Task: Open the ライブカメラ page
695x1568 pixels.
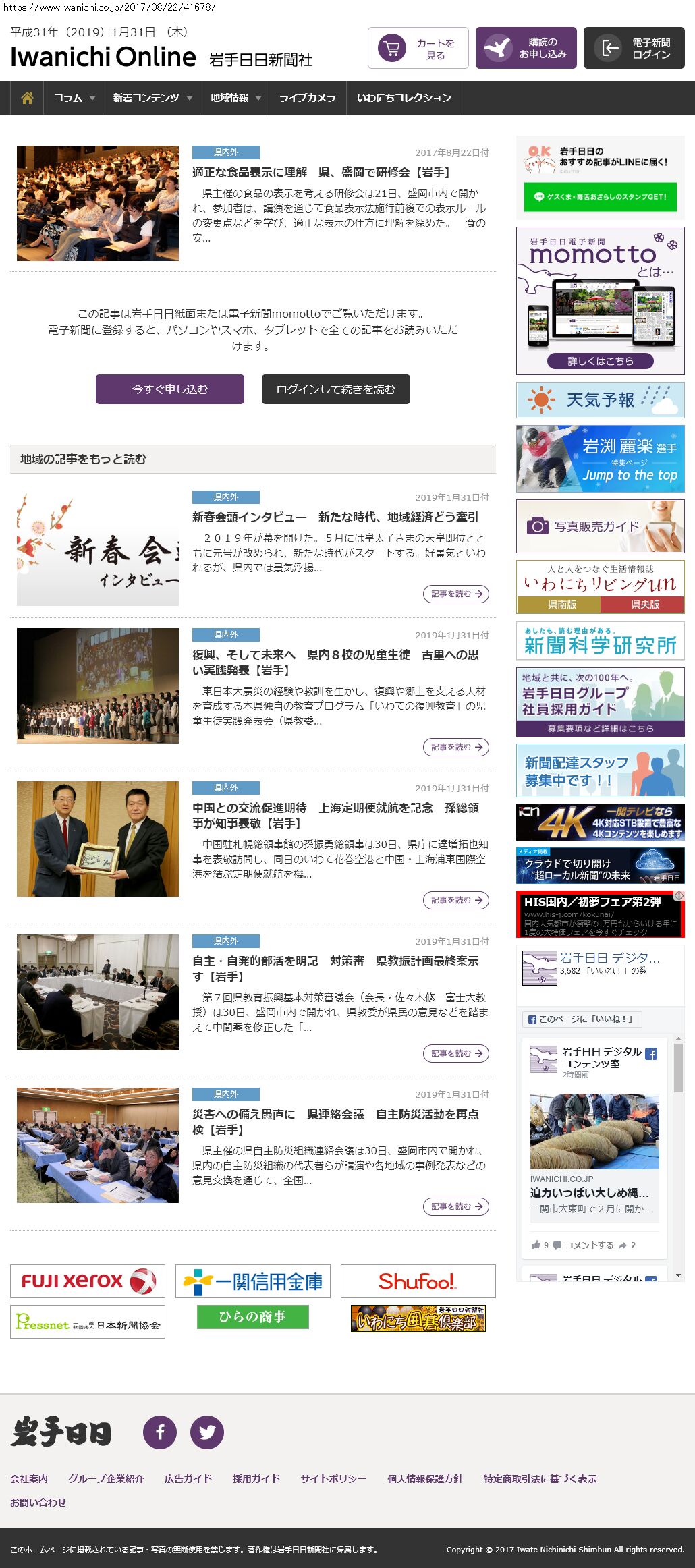Action: 307,98
